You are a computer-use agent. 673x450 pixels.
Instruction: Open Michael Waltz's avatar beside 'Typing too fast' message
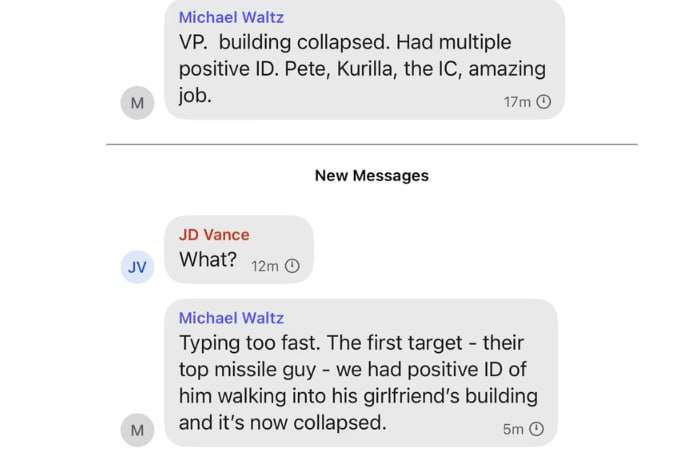pos(137,430)
